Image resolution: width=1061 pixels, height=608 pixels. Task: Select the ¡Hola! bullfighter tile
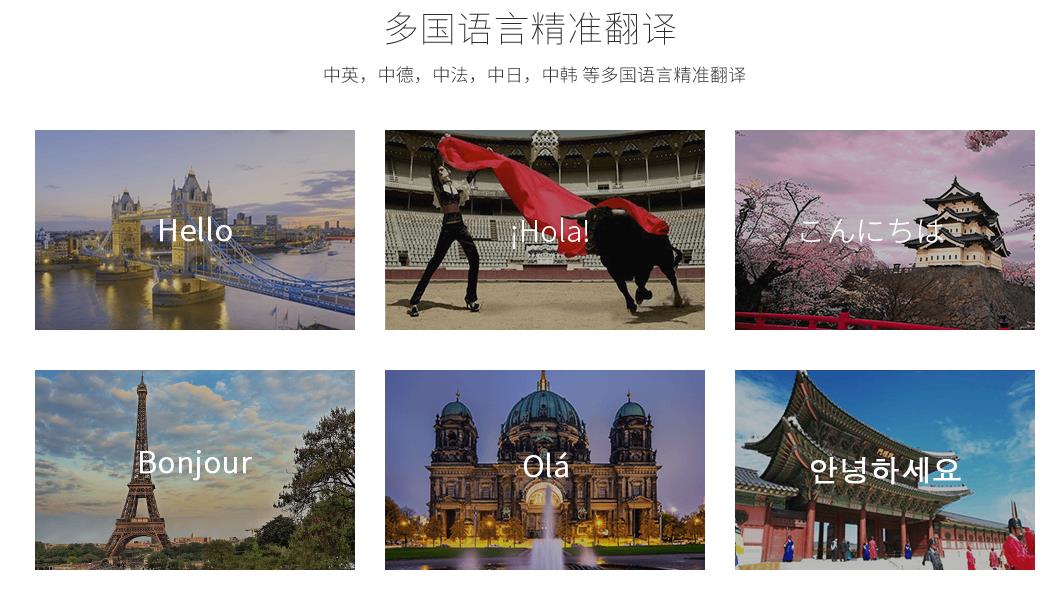click(x=545, y=230)
